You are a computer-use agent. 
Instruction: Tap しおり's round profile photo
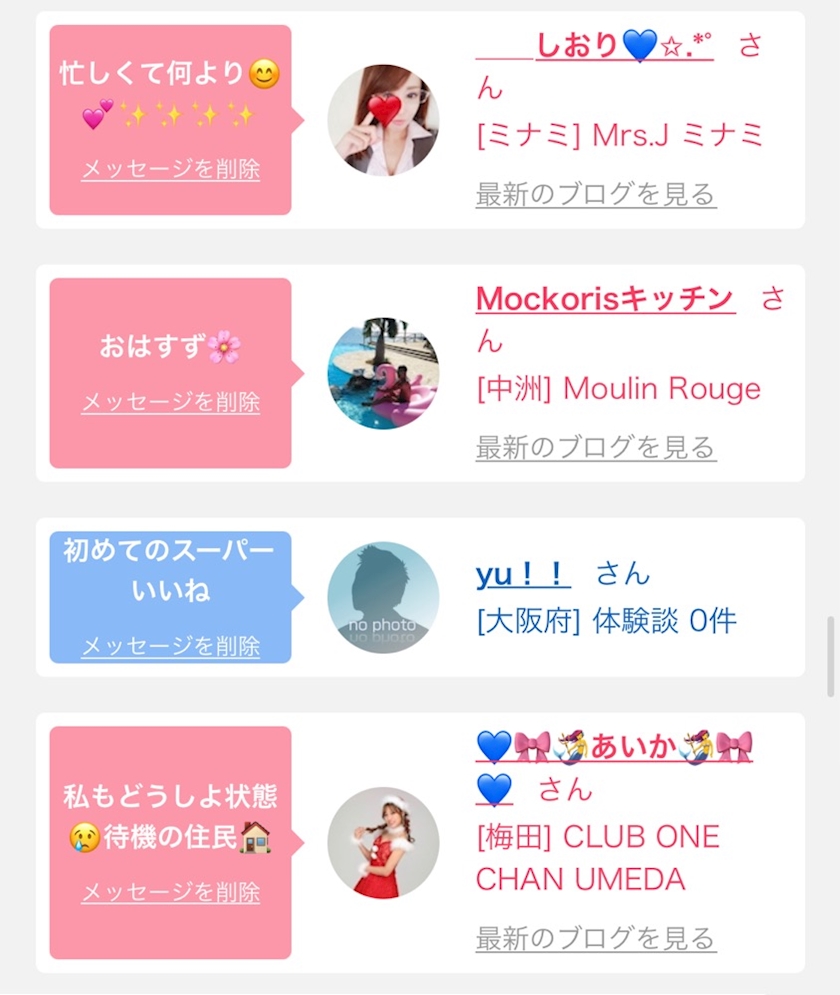tap(383, 120)
